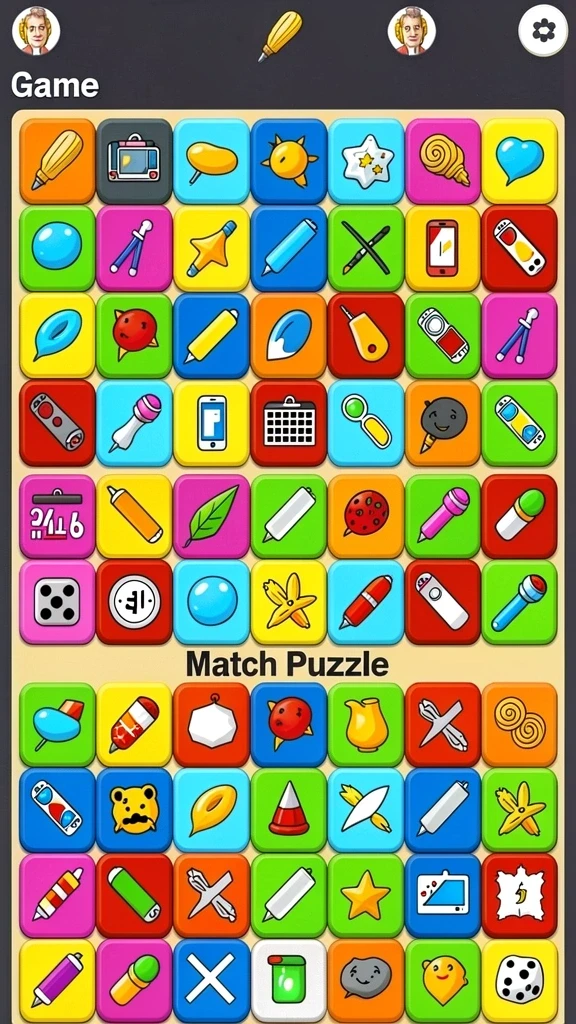Screen dimensions: 576x1024
Task: Tap the crossed black sticks tile
Action: coord(365,248)
